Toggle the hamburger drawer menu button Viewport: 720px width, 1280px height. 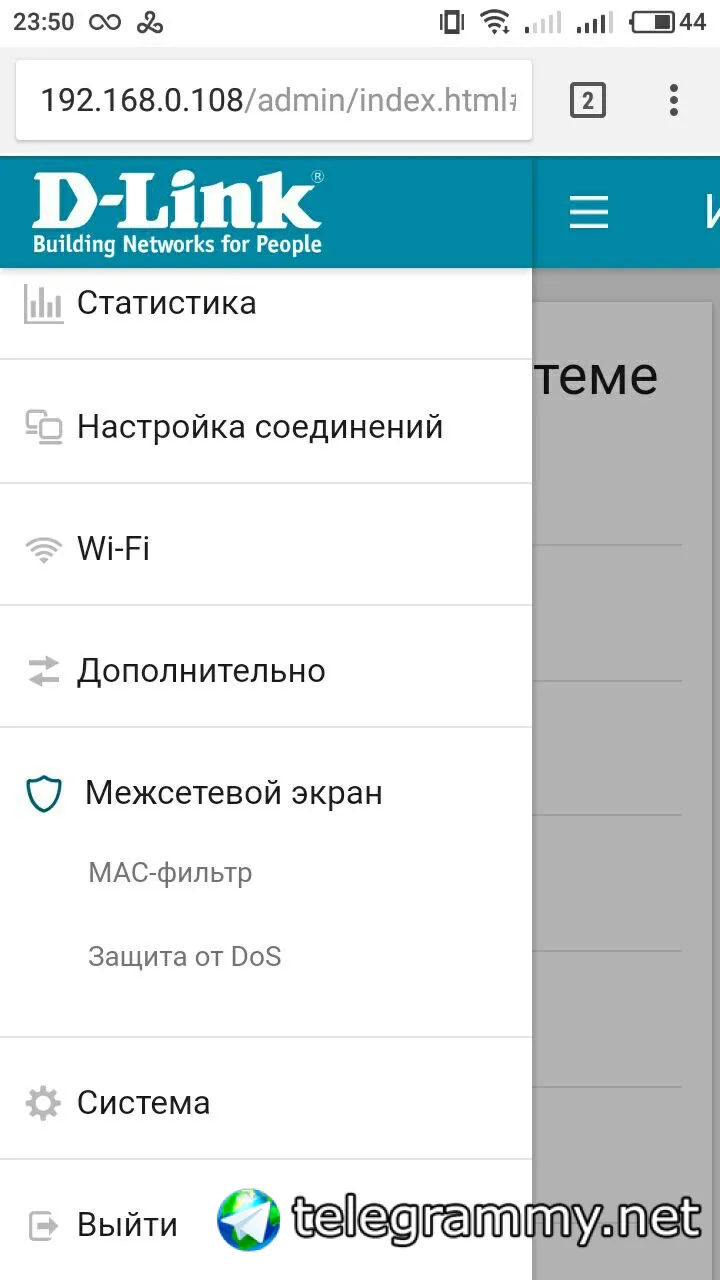pos(588,212)
